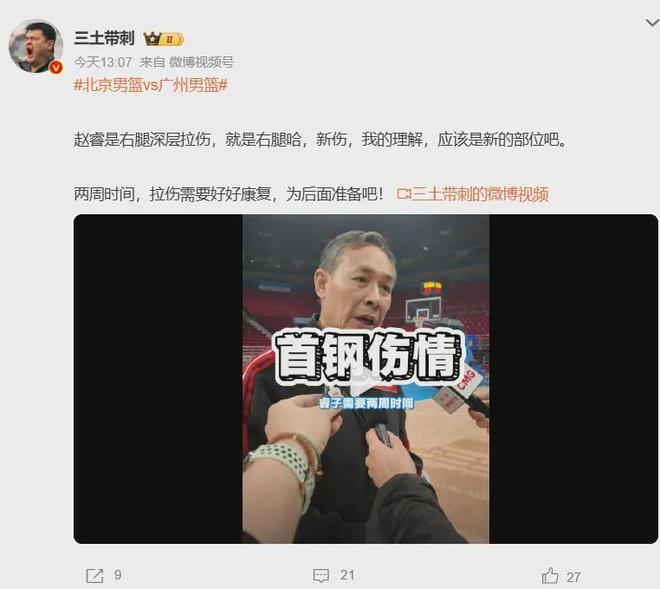
Task: Open the 微博视频号 source link
Action: coord(201,62)
